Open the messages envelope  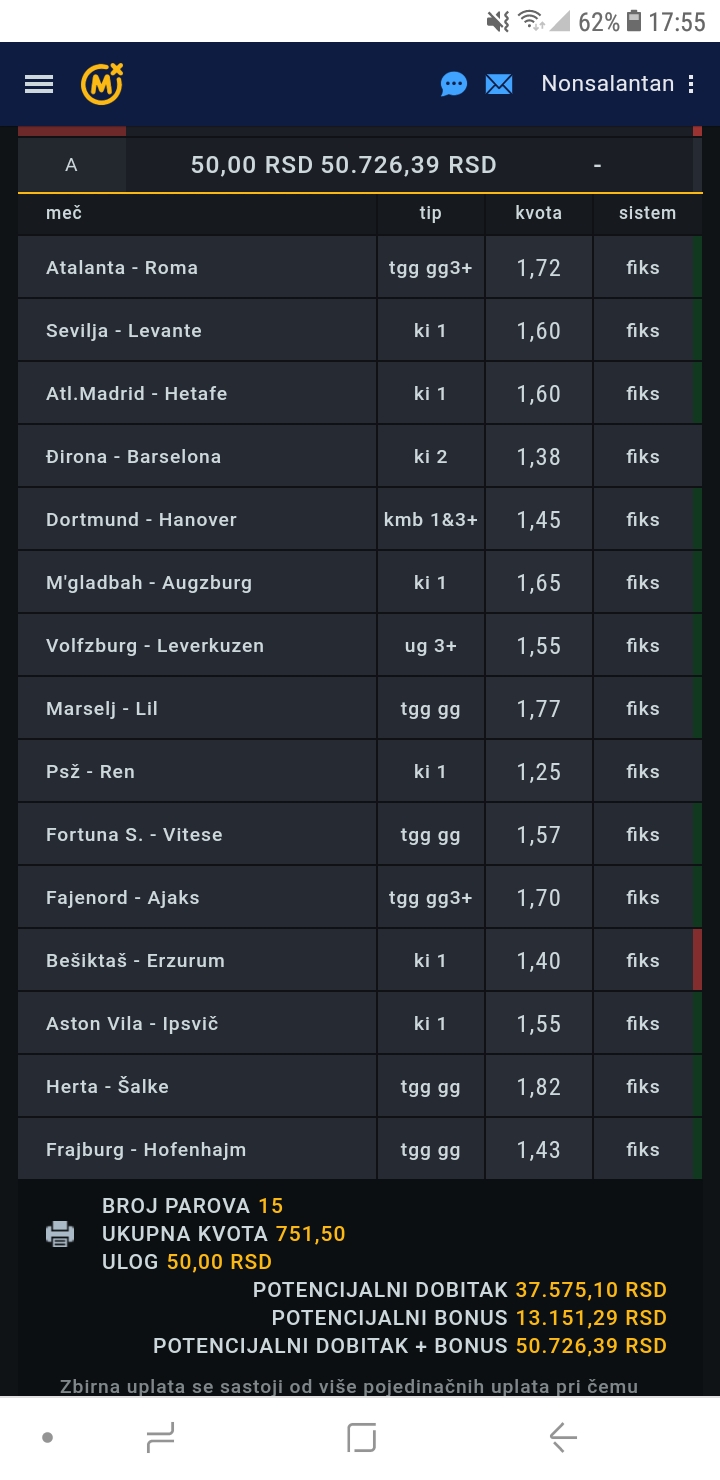pos(499,84)
